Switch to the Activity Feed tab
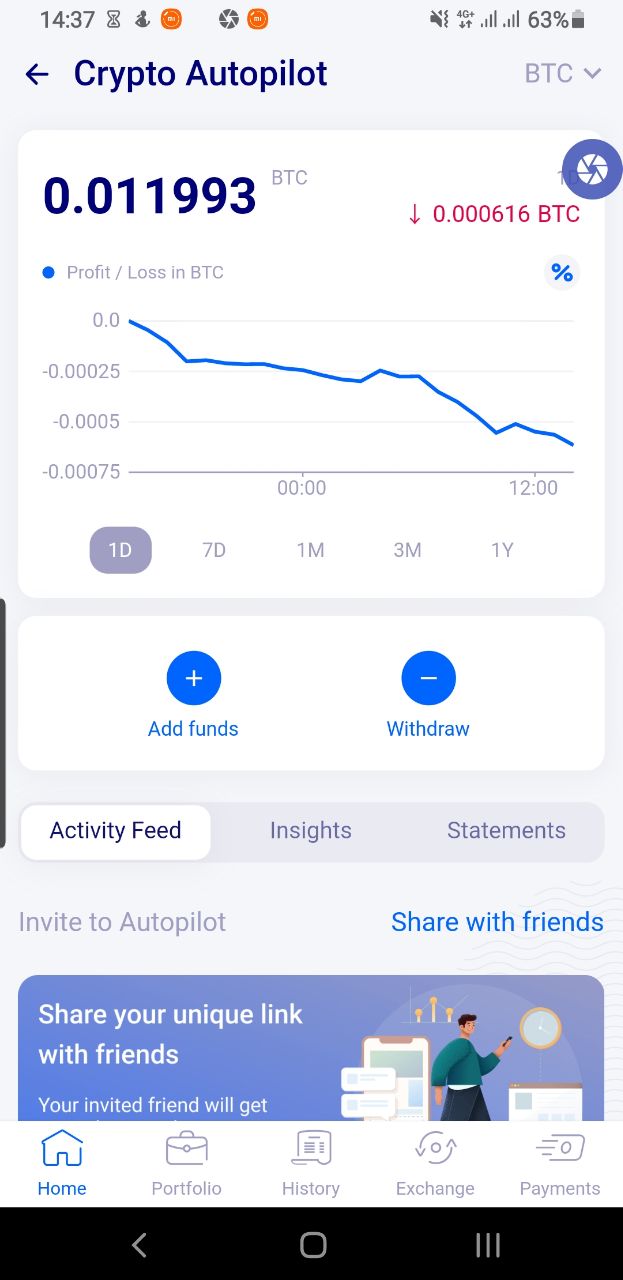The image size is (623, 1280). (x=116, y=831)
